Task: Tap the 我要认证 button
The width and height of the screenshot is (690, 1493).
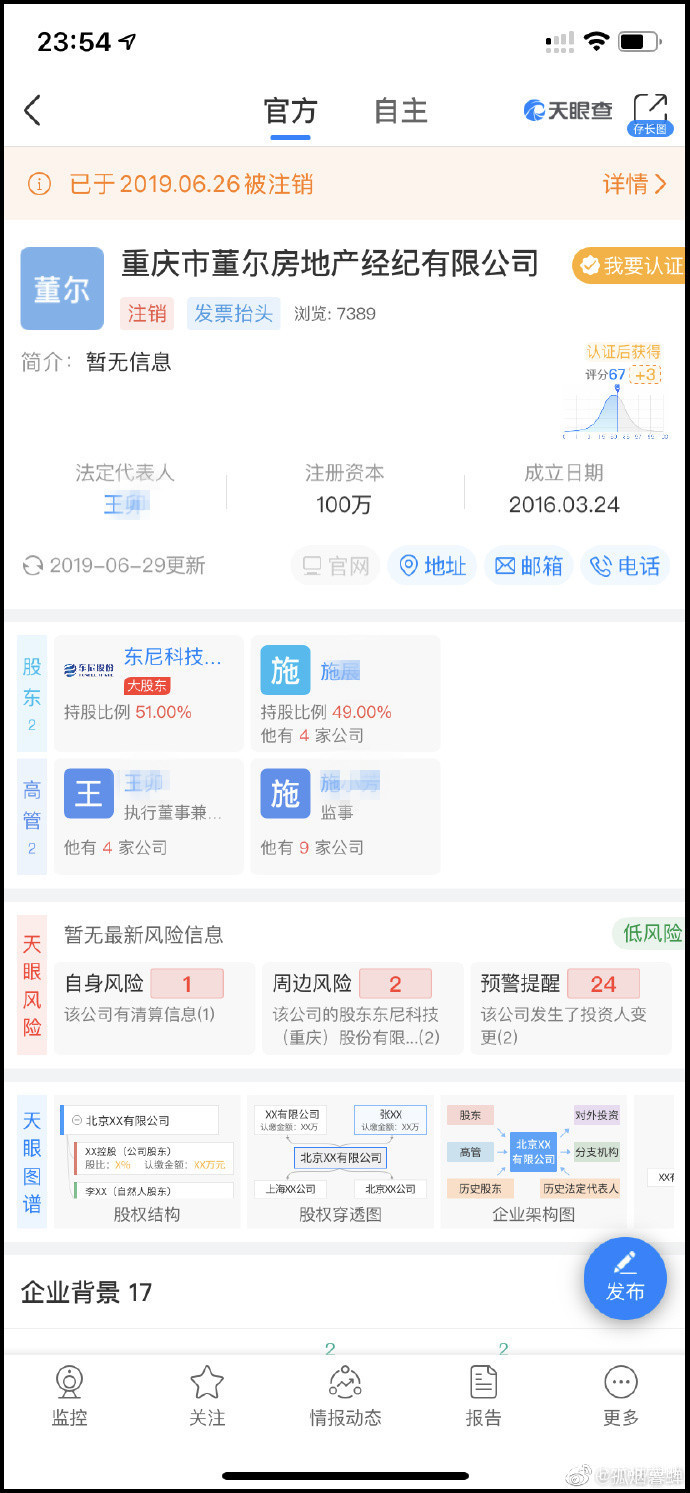Action: click(632, 265)
